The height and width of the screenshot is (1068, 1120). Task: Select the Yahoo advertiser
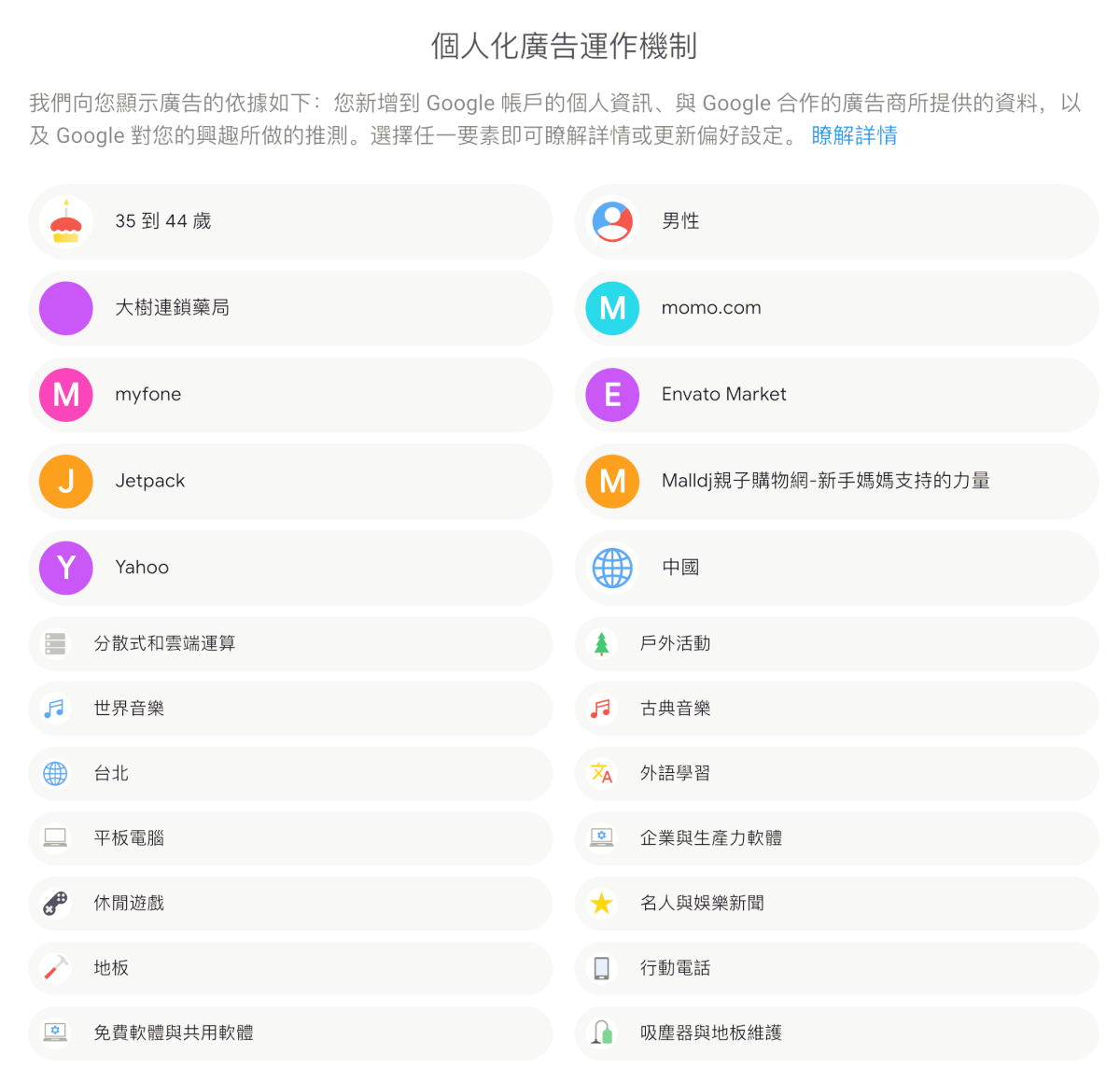click(142, 568)
